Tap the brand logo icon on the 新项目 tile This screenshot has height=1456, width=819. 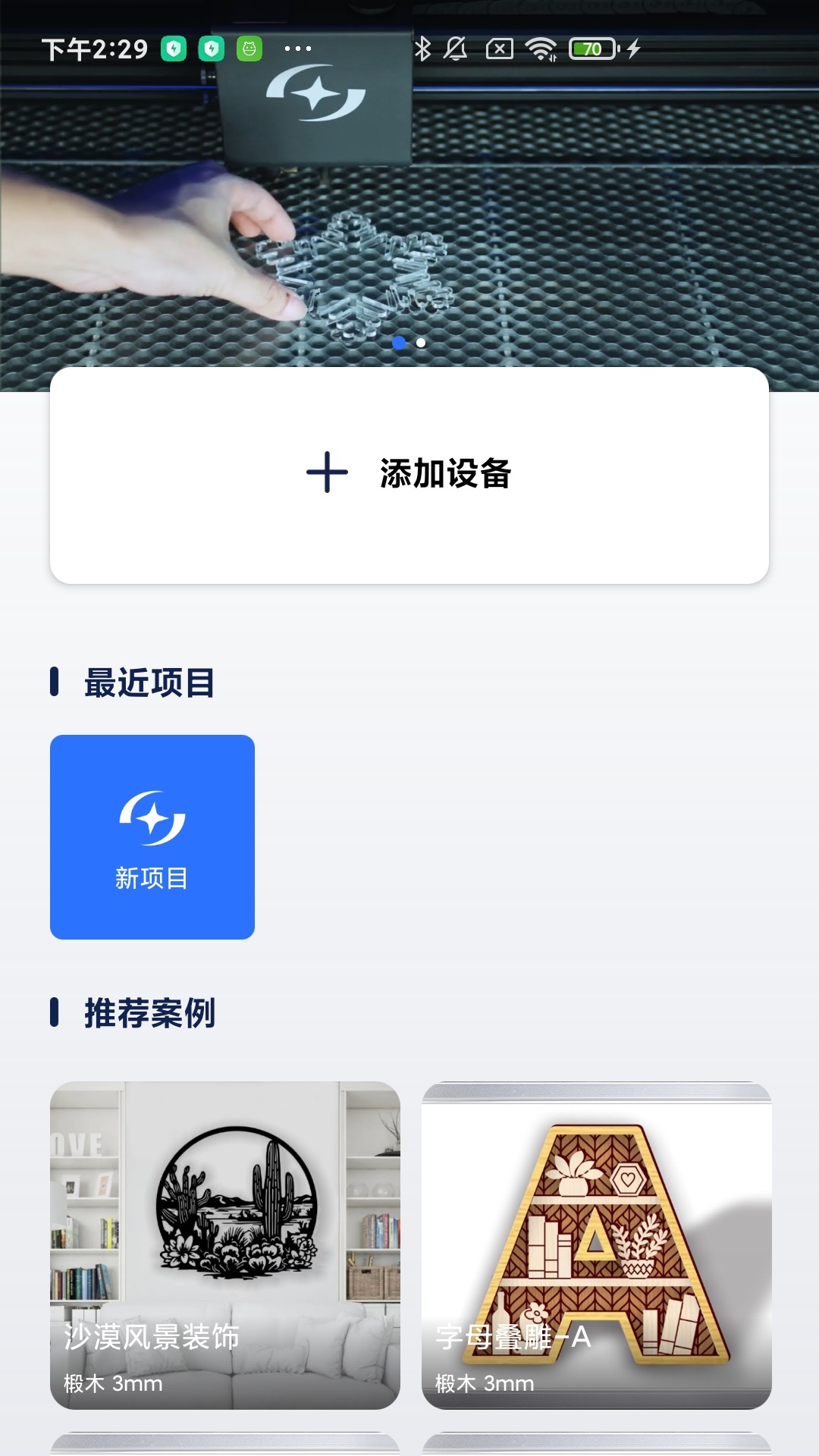tap(152, 817)
